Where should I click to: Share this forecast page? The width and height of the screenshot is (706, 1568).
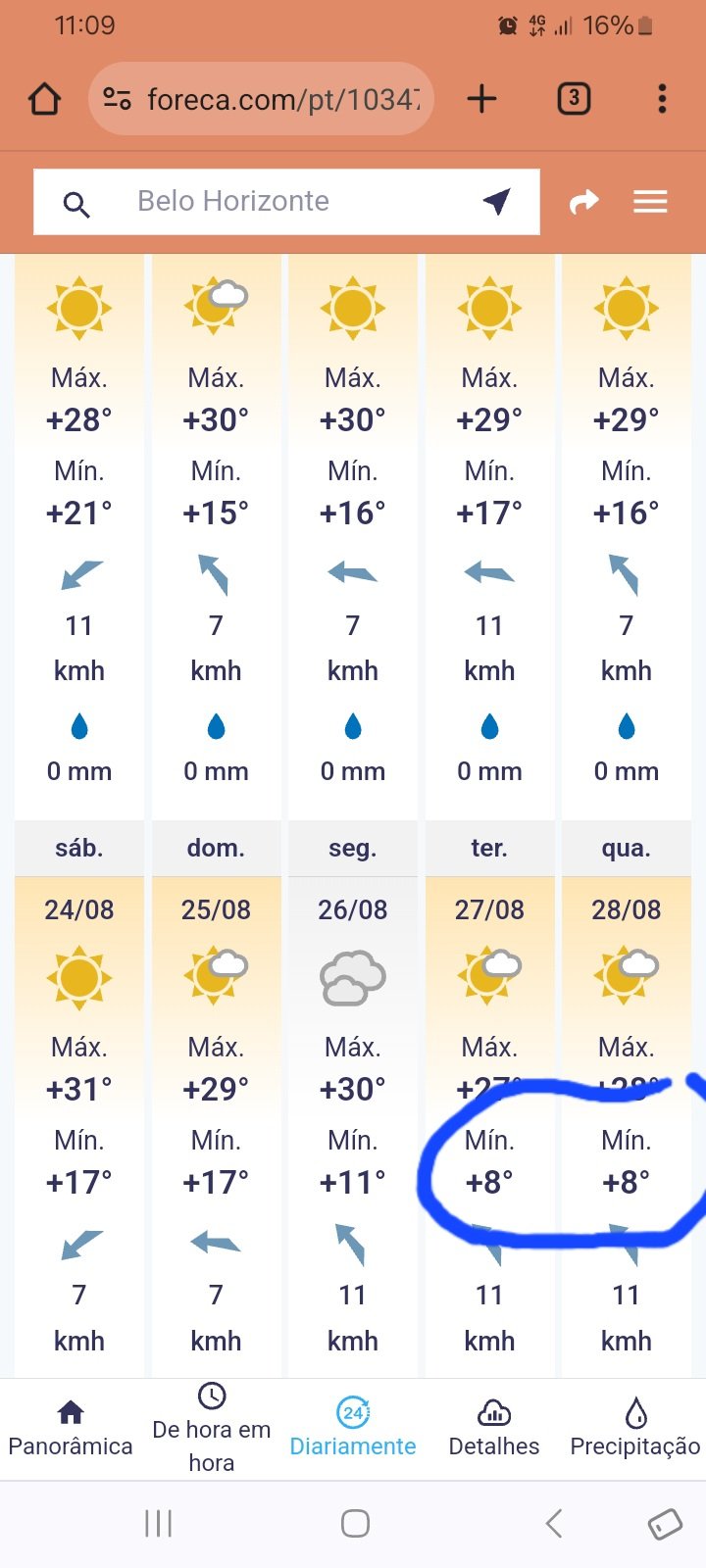click(x=584, y=202)
